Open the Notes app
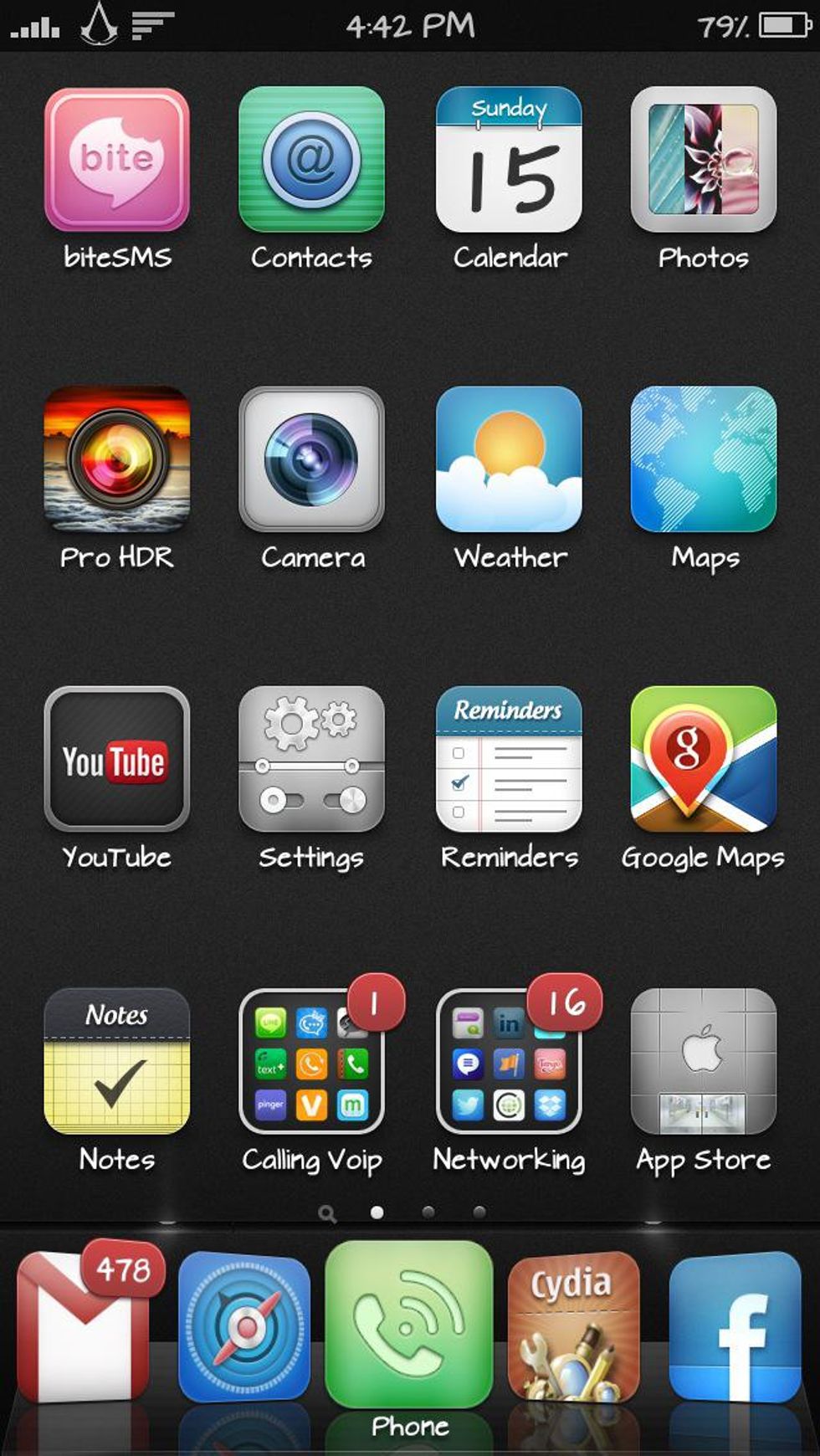This screenshot has height=1456, width=820. pos(117,1061)
